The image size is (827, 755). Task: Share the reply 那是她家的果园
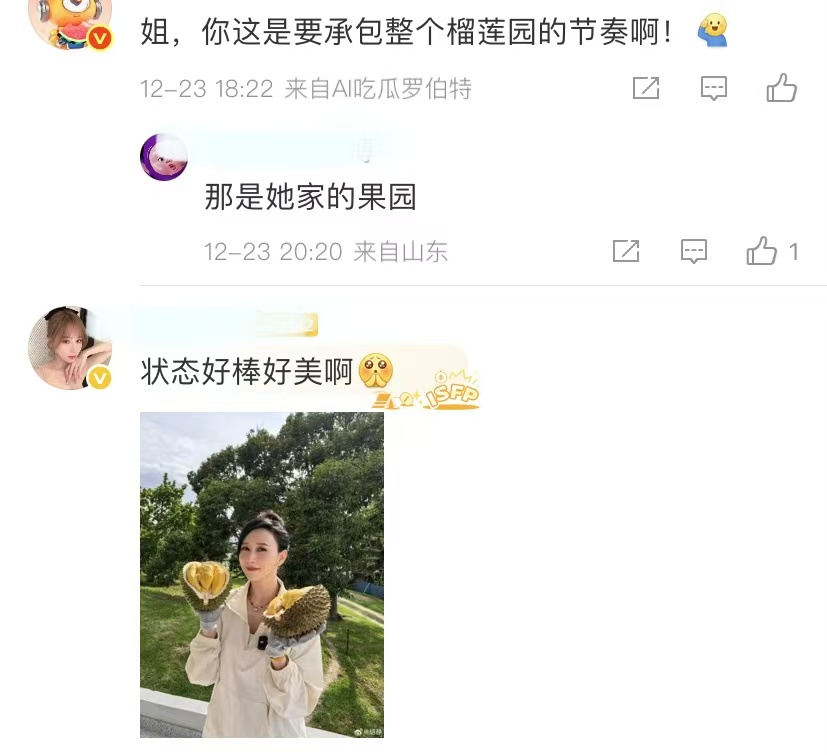626,251
